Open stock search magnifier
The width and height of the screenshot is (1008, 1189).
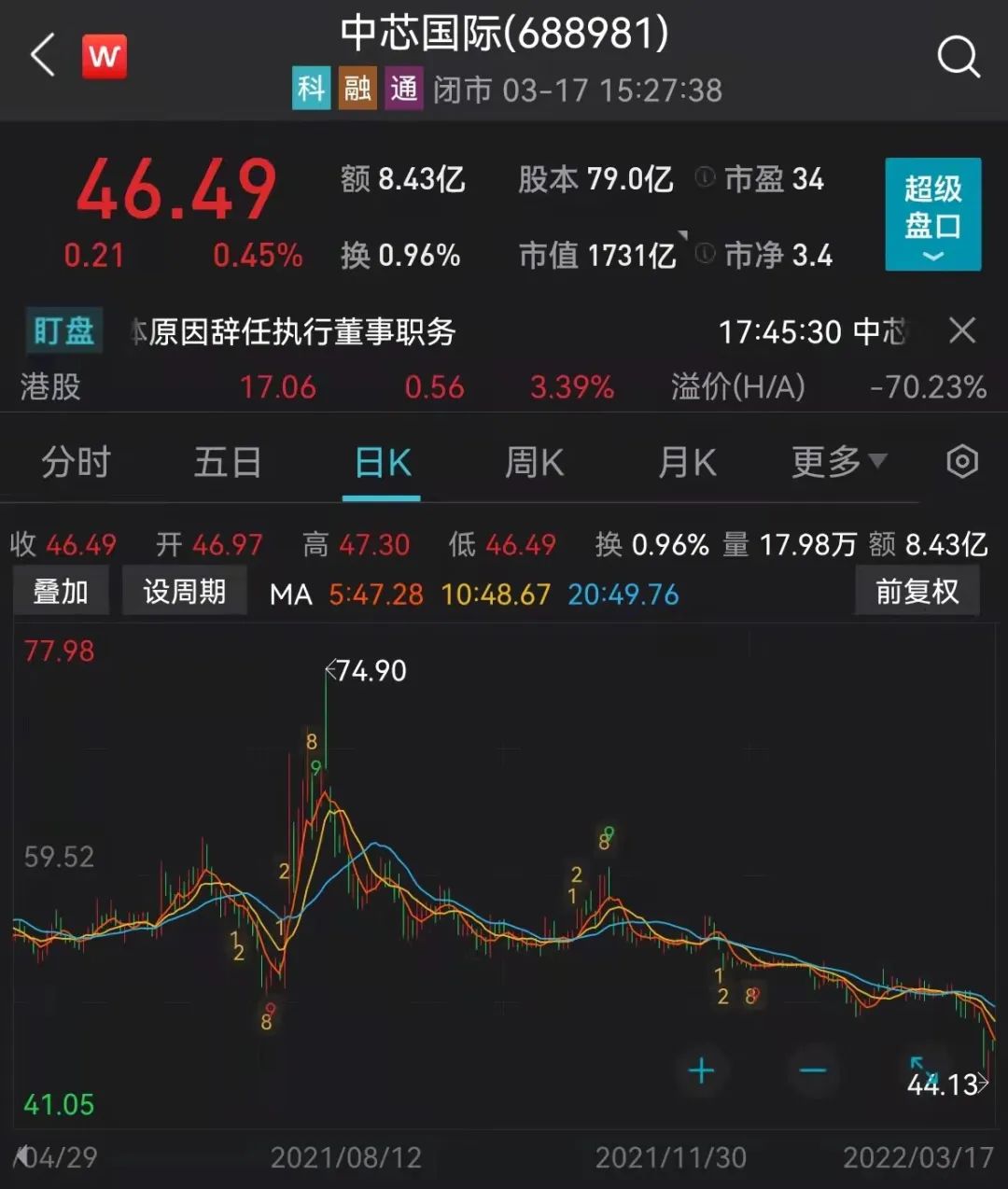[958, 58]
